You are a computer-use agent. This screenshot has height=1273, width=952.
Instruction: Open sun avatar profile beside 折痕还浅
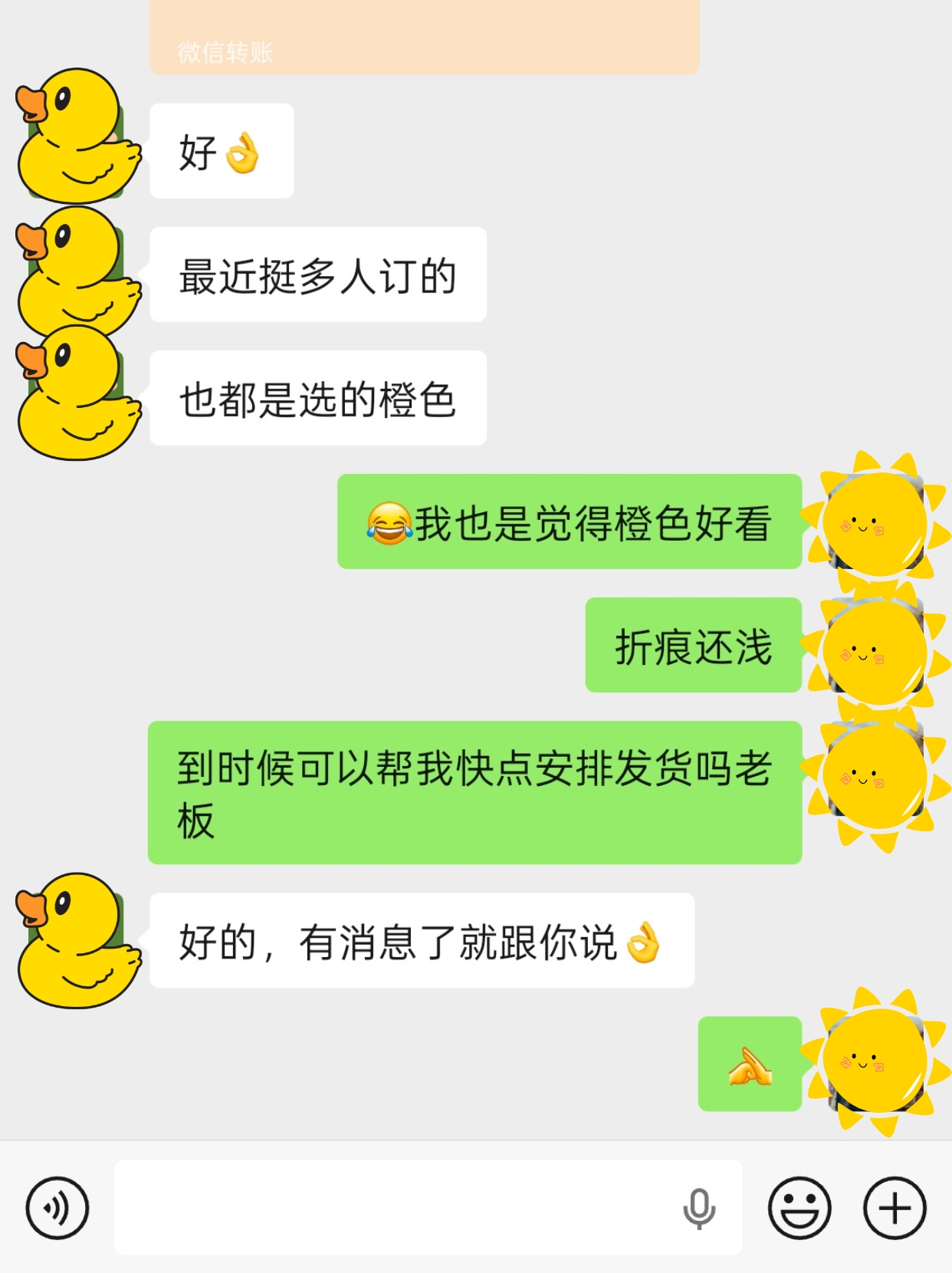tap(875, 650)
